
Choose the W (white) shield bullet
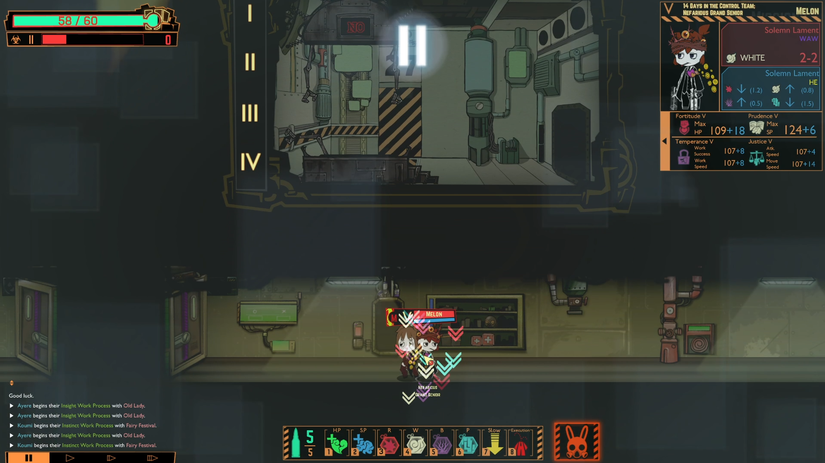click(415, 443)
